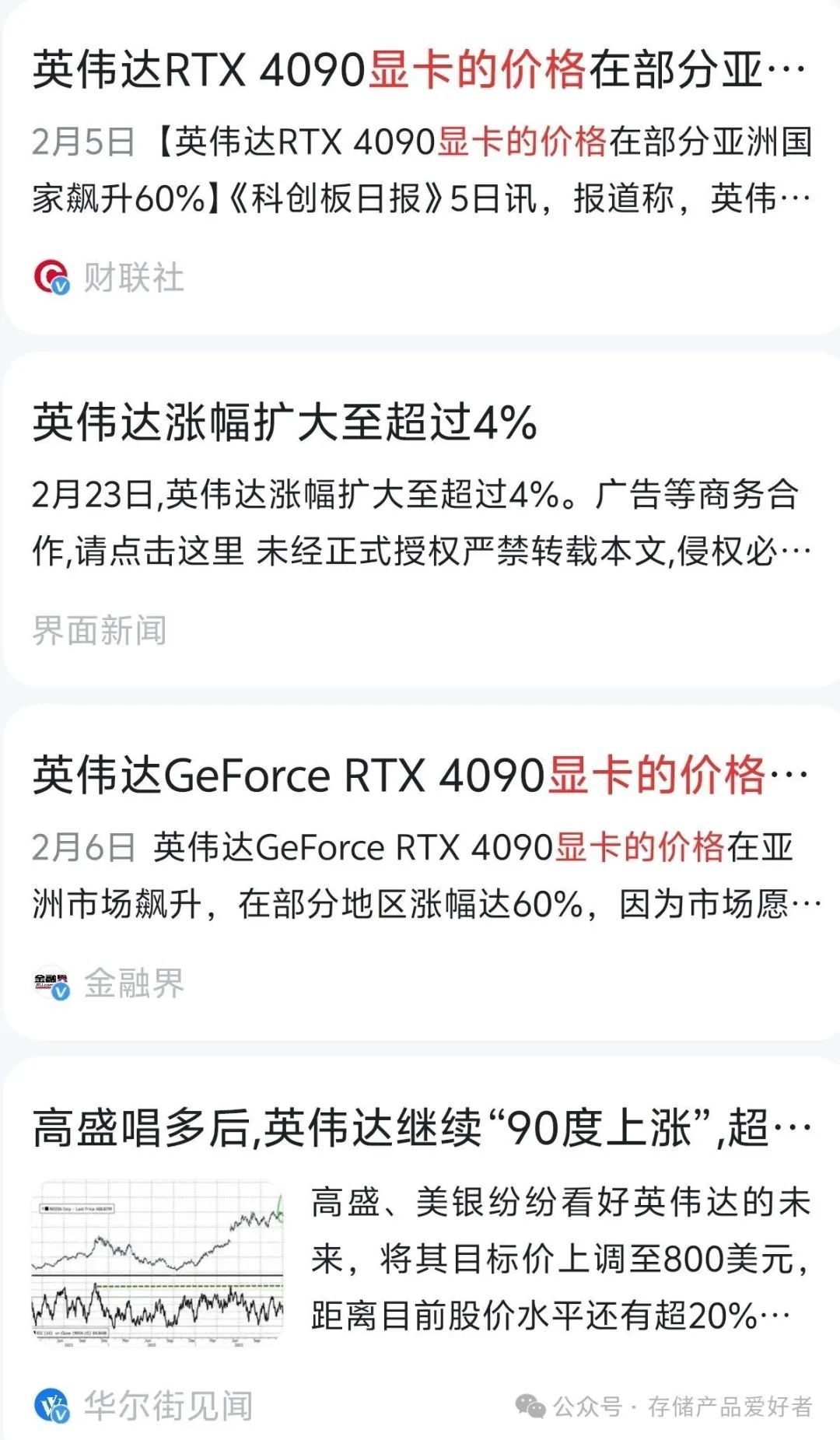The height and width of the screenshot is (1440, 840).
Task: Open the 财联社 article on RTX 4090 prices
Action: click(420, 70)
